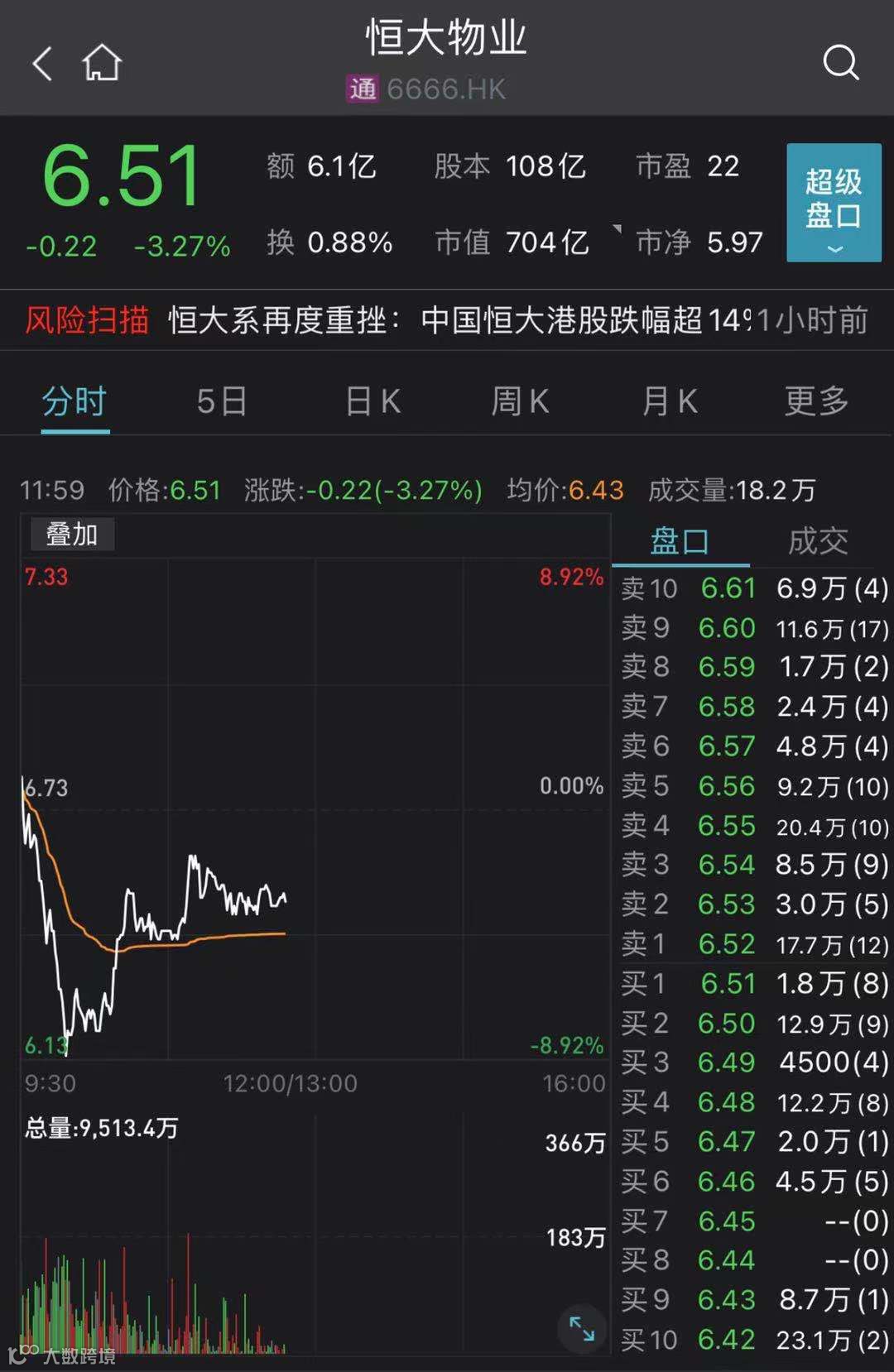This screenshot has height=1372, width=894.
Task: Switch to the 成交 trades tab
Action: click(x=818, y=542)
